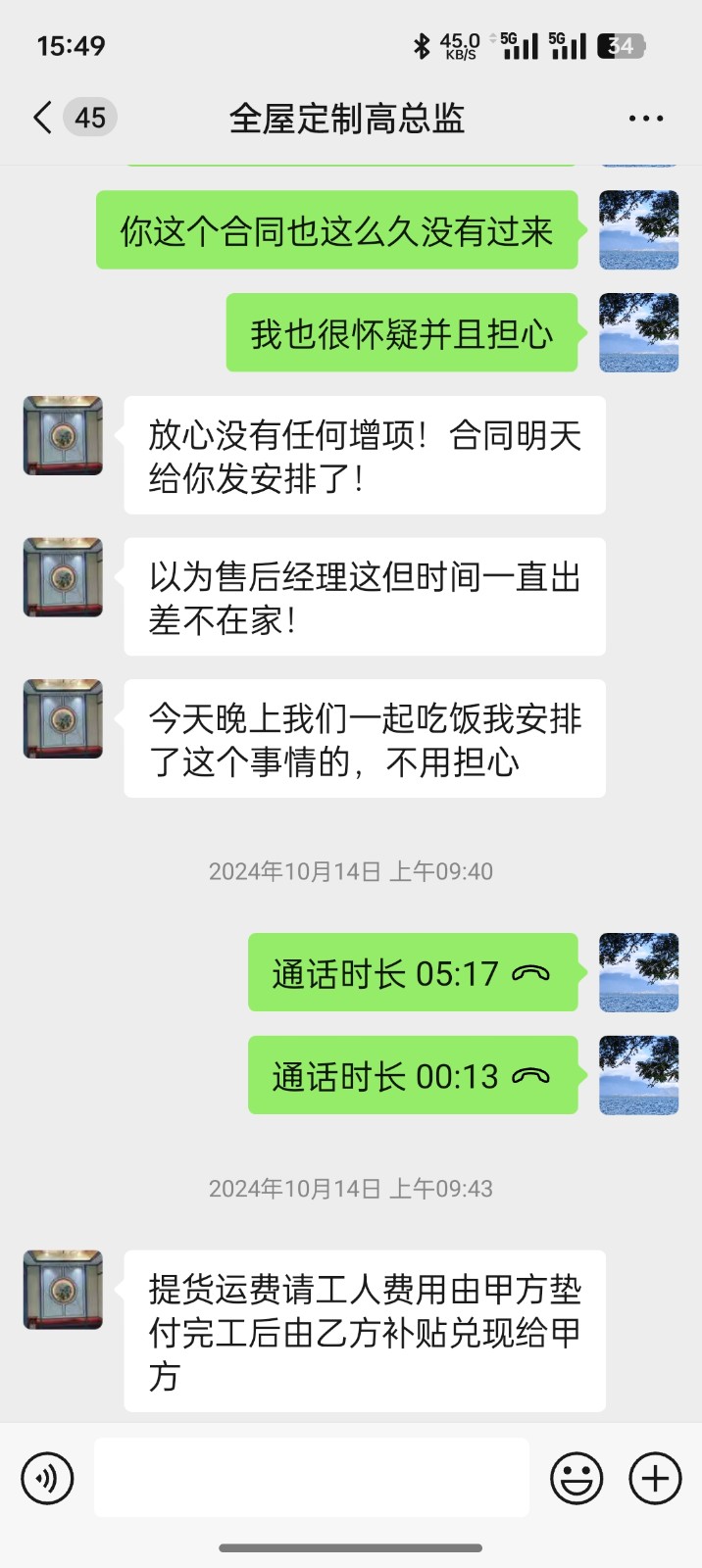
Task: Tap the message text input field
Action: pyautogui.click(x=312, y=1478)
